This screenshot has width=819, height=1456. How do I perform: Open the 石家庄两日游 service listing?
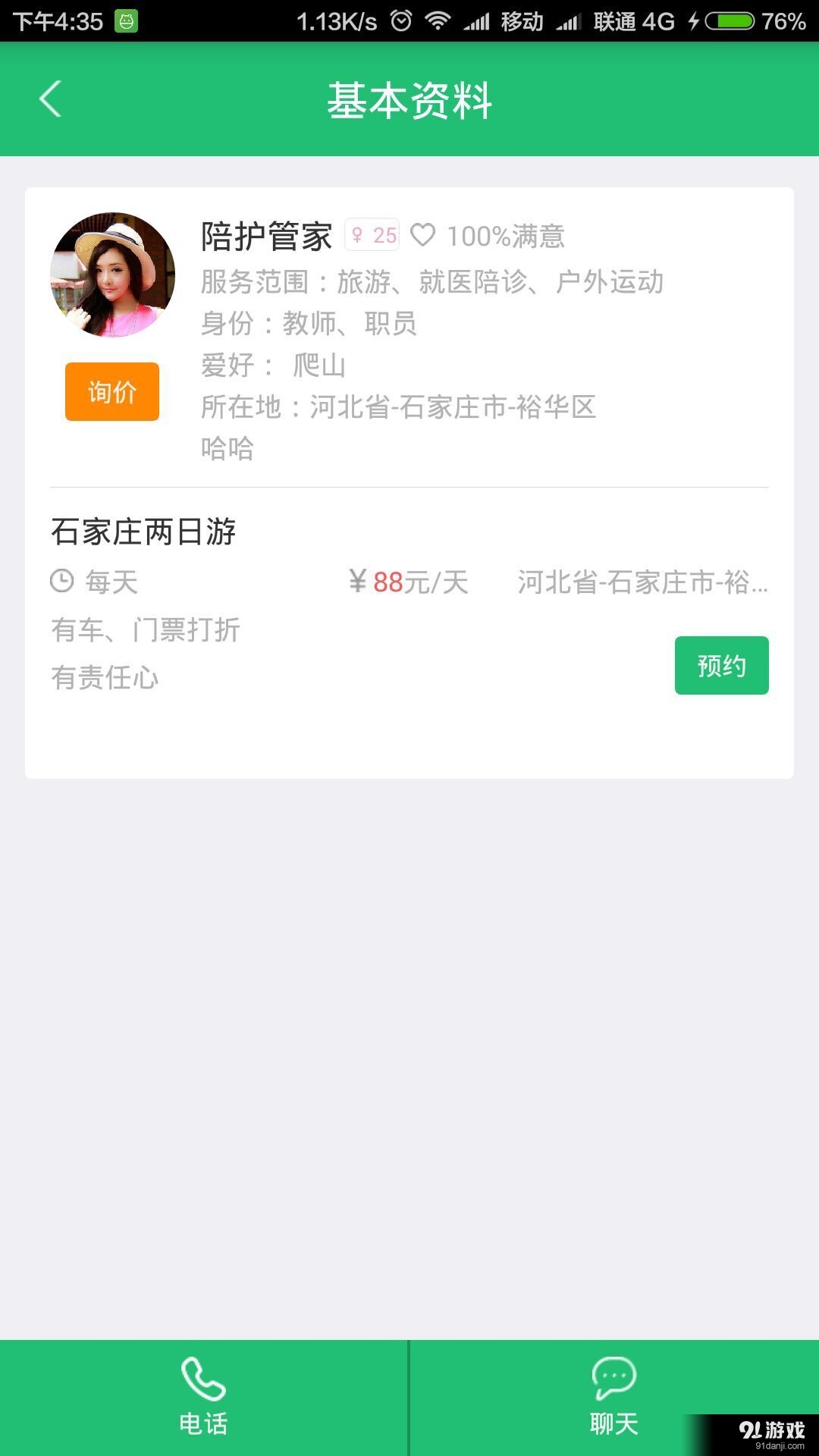click(144, 532)
